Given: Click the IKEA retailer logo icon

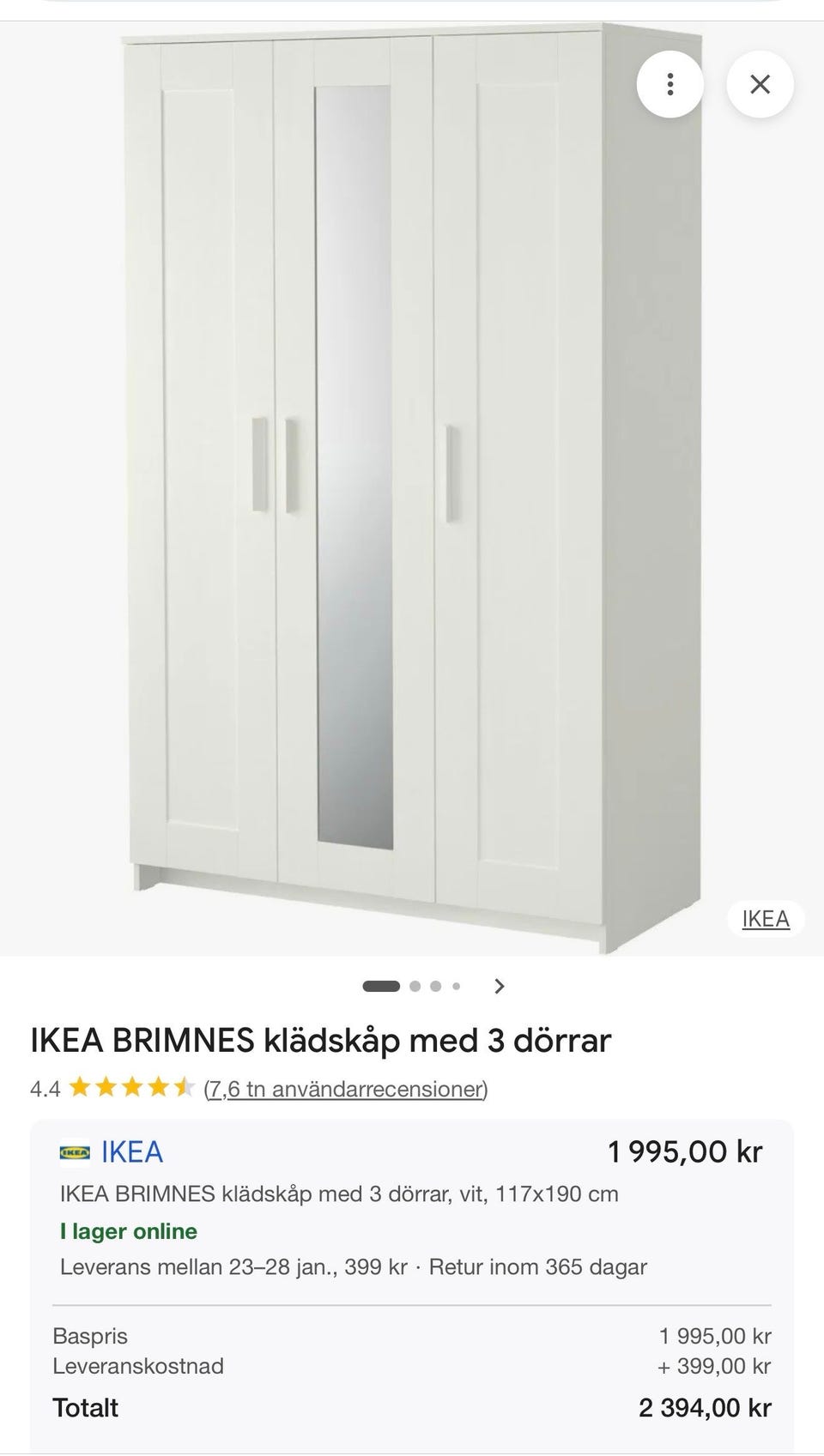Looking at the screenshot, I should [x=75, y=1152].
